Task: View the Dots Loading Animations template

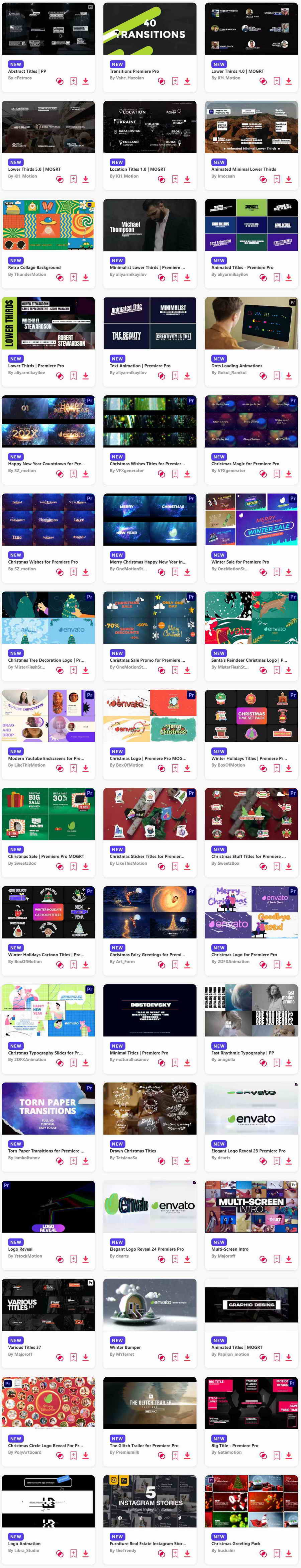Action: pos(251,323)
